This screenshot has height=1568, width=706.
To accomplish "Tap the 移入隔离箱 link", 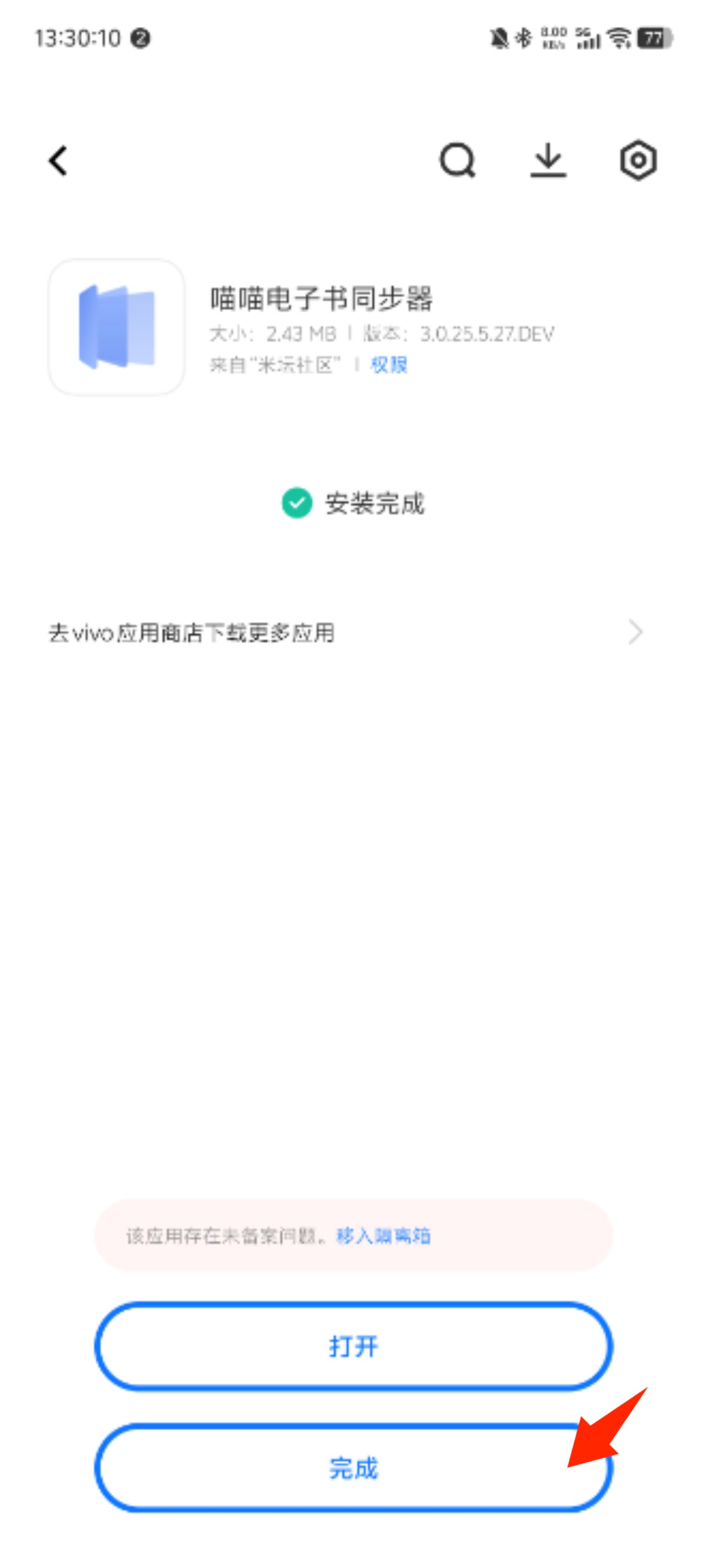I will [383, 1236].
